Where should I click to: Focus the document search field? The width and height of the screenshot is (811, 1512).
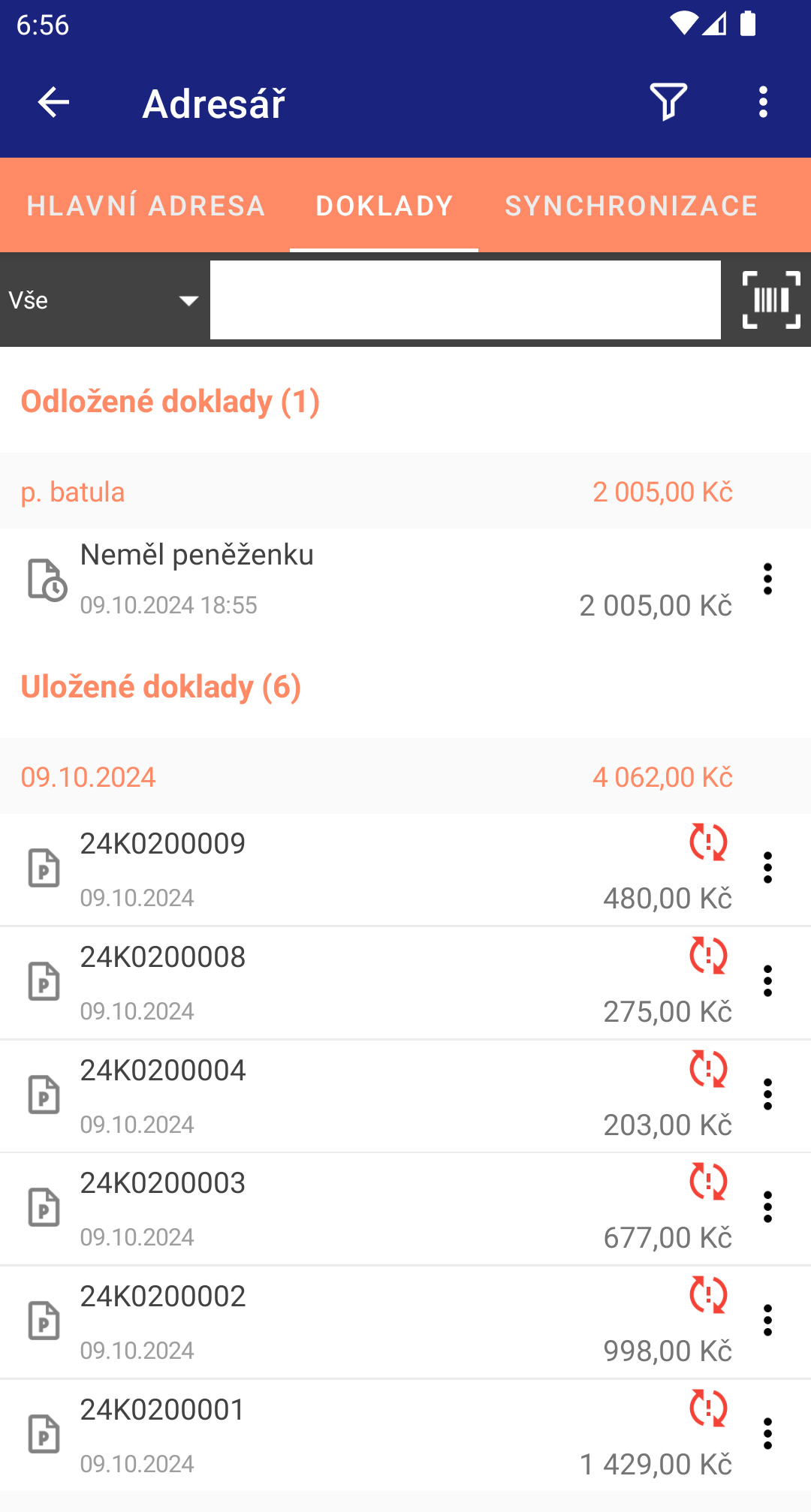pos(466,300)
